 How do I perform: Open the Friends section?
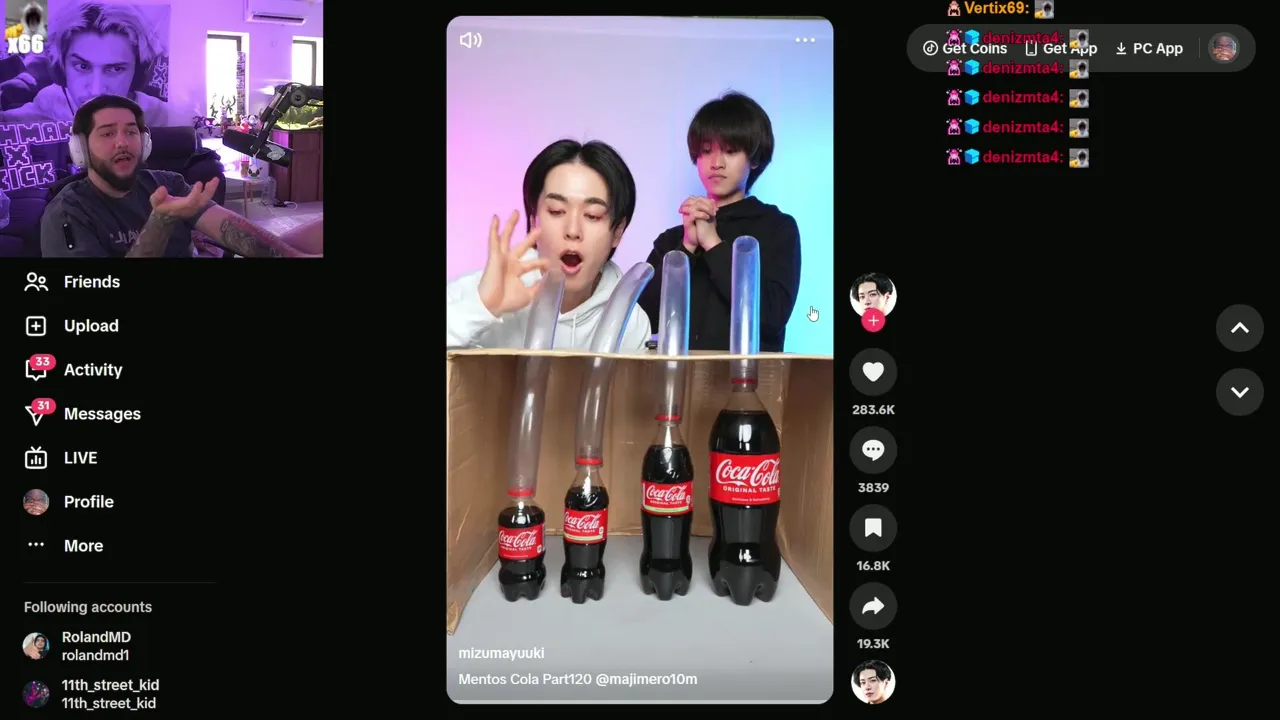[x=90, y=282]
